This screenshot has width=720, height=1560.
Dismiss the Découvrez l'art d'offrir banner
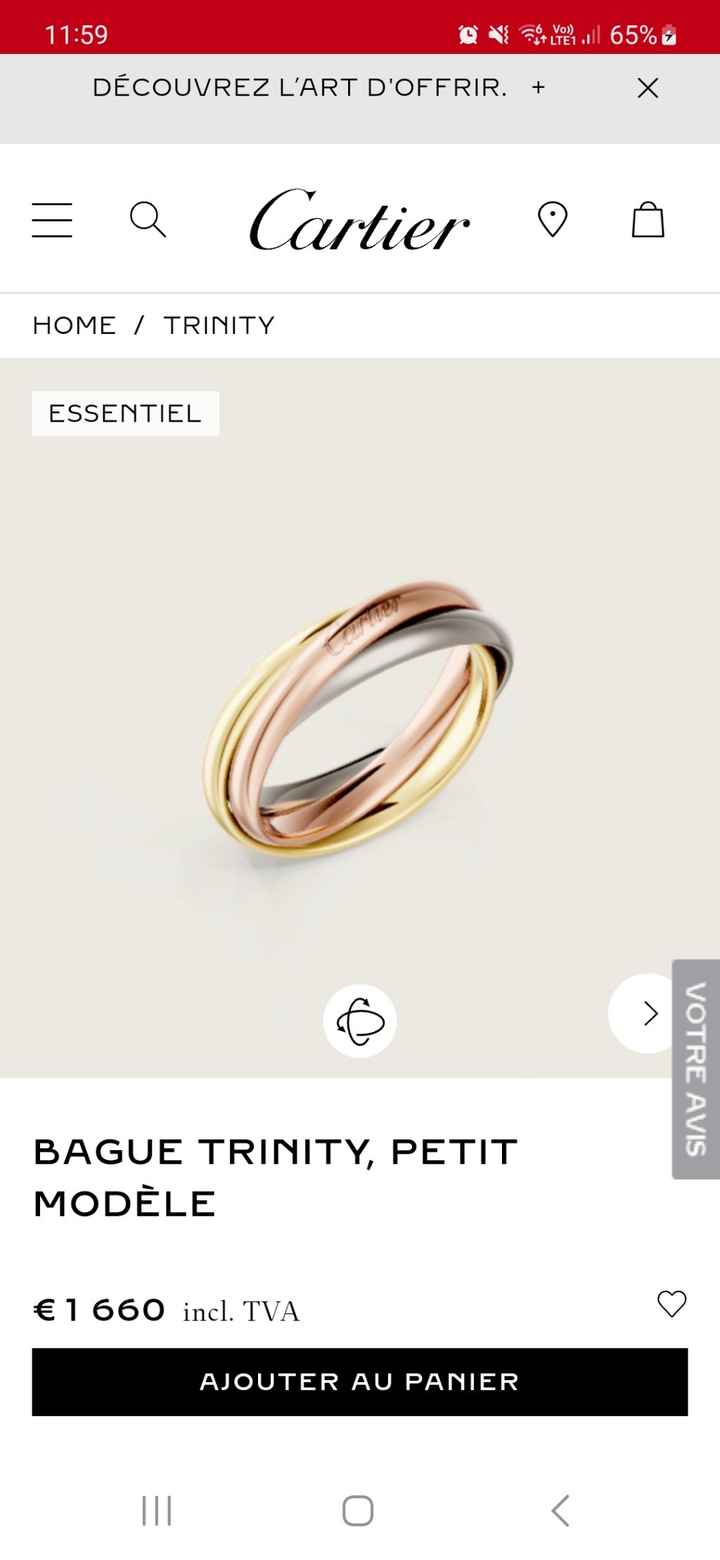648,88
